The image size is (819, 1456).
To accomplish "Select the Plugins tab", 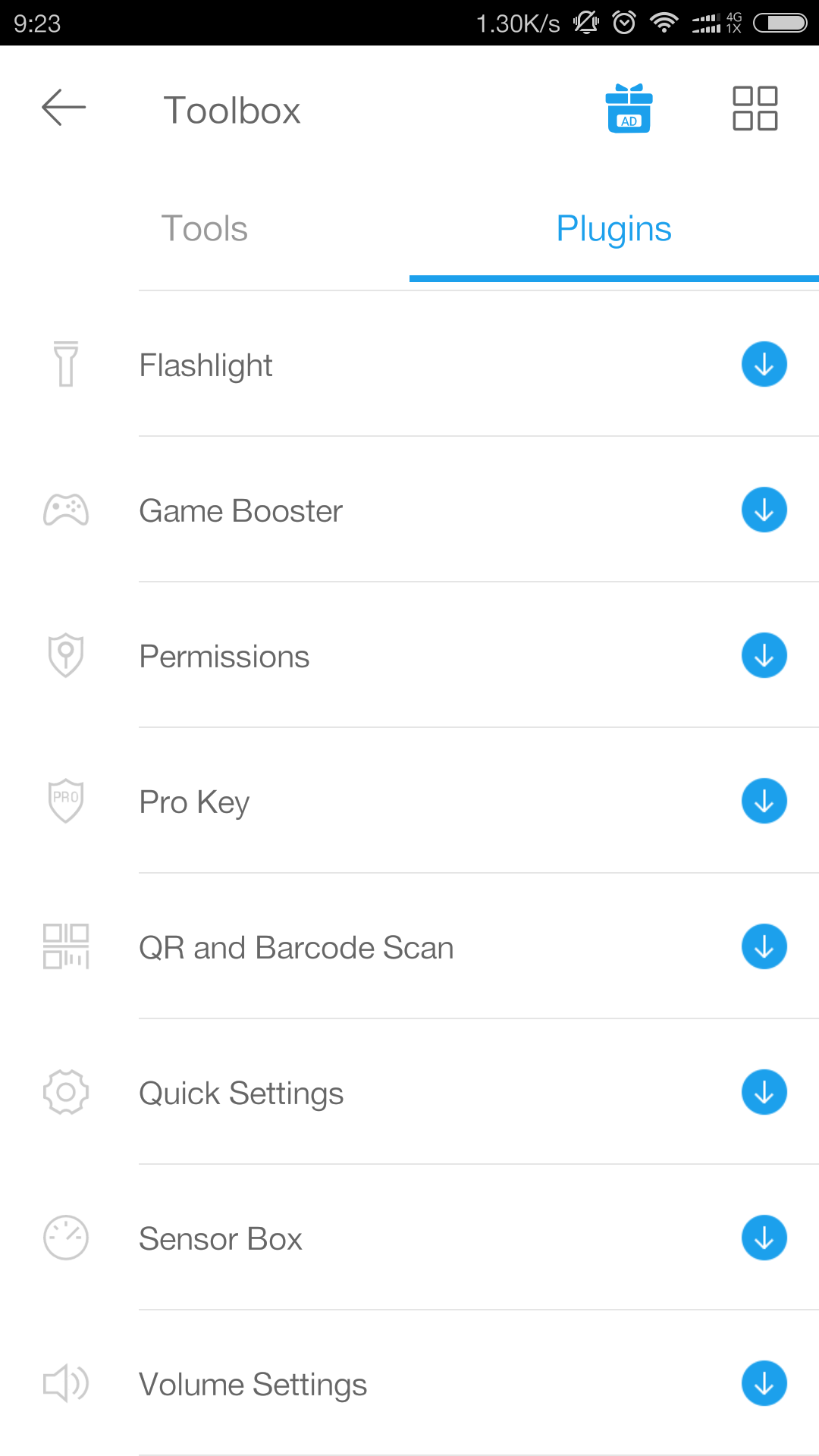I will click(613, 229).
